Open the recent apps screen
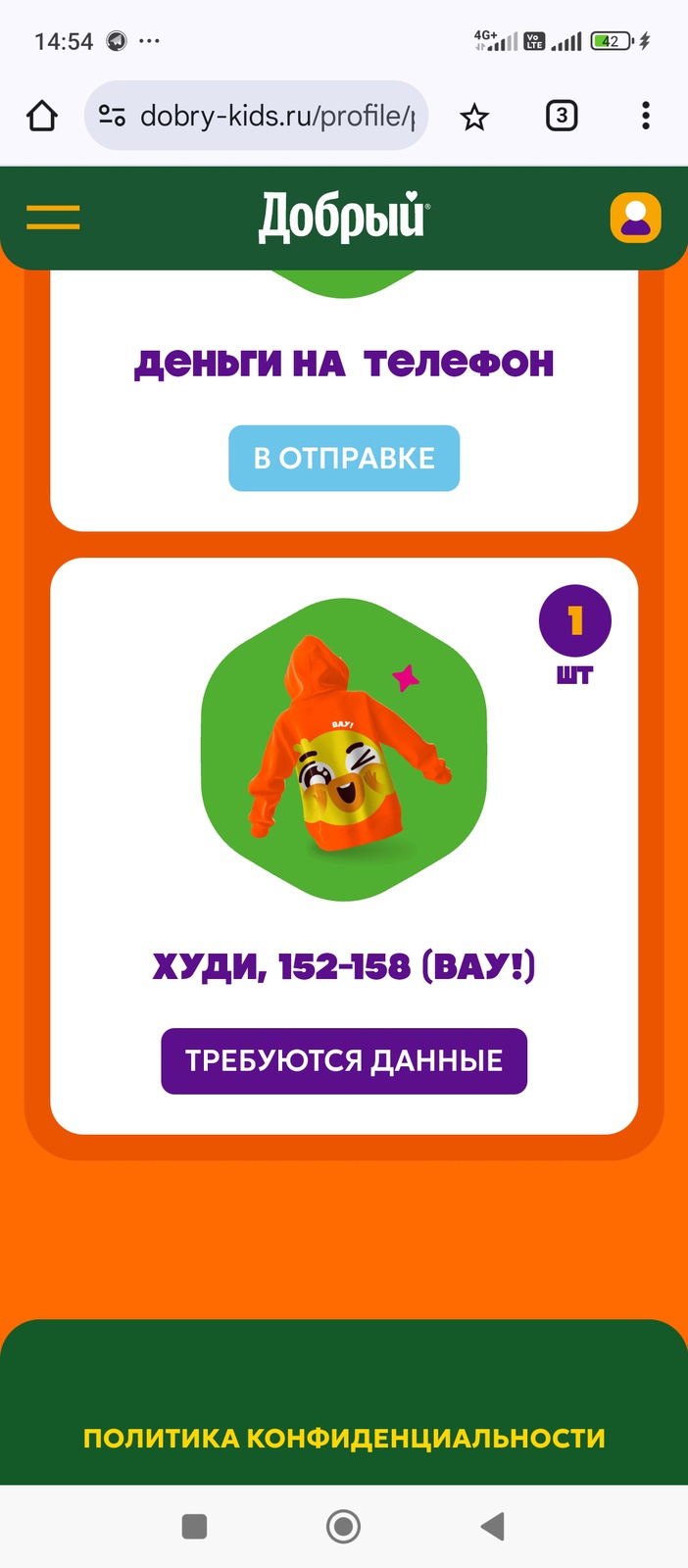The height and width of the screenshot is (1568, 688). tap(195, 1526)
